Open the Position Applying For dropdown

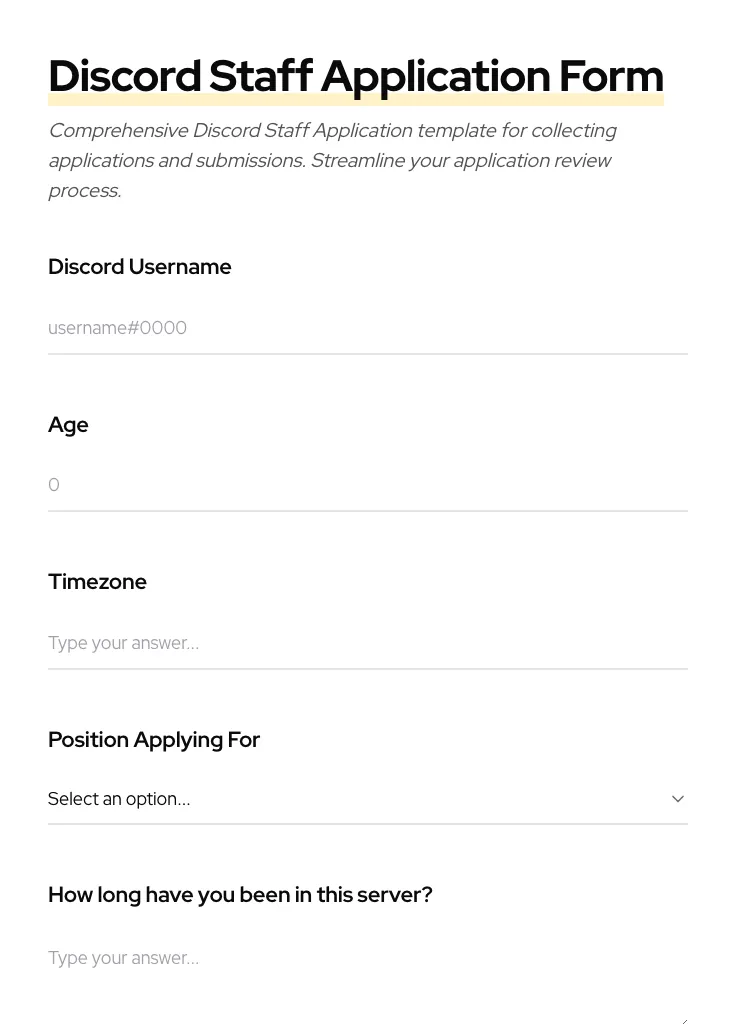coord(367,799)
